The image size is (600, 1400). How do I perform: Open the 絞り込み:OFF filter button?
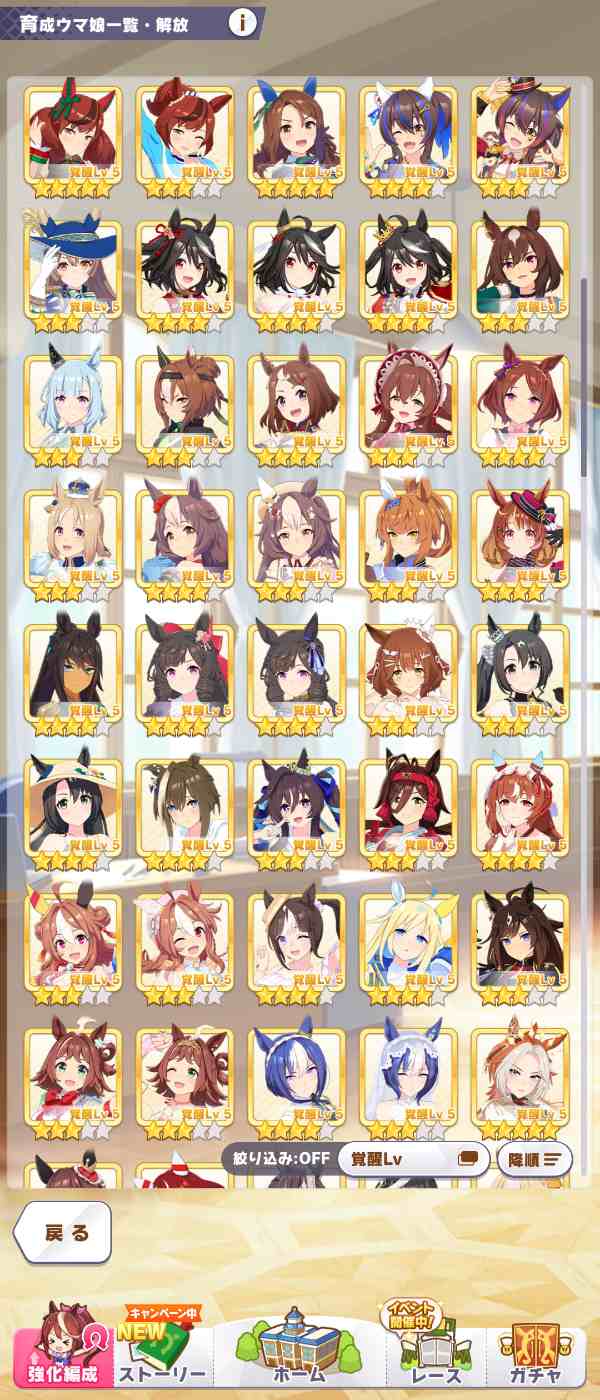[x=276, y=1159]
